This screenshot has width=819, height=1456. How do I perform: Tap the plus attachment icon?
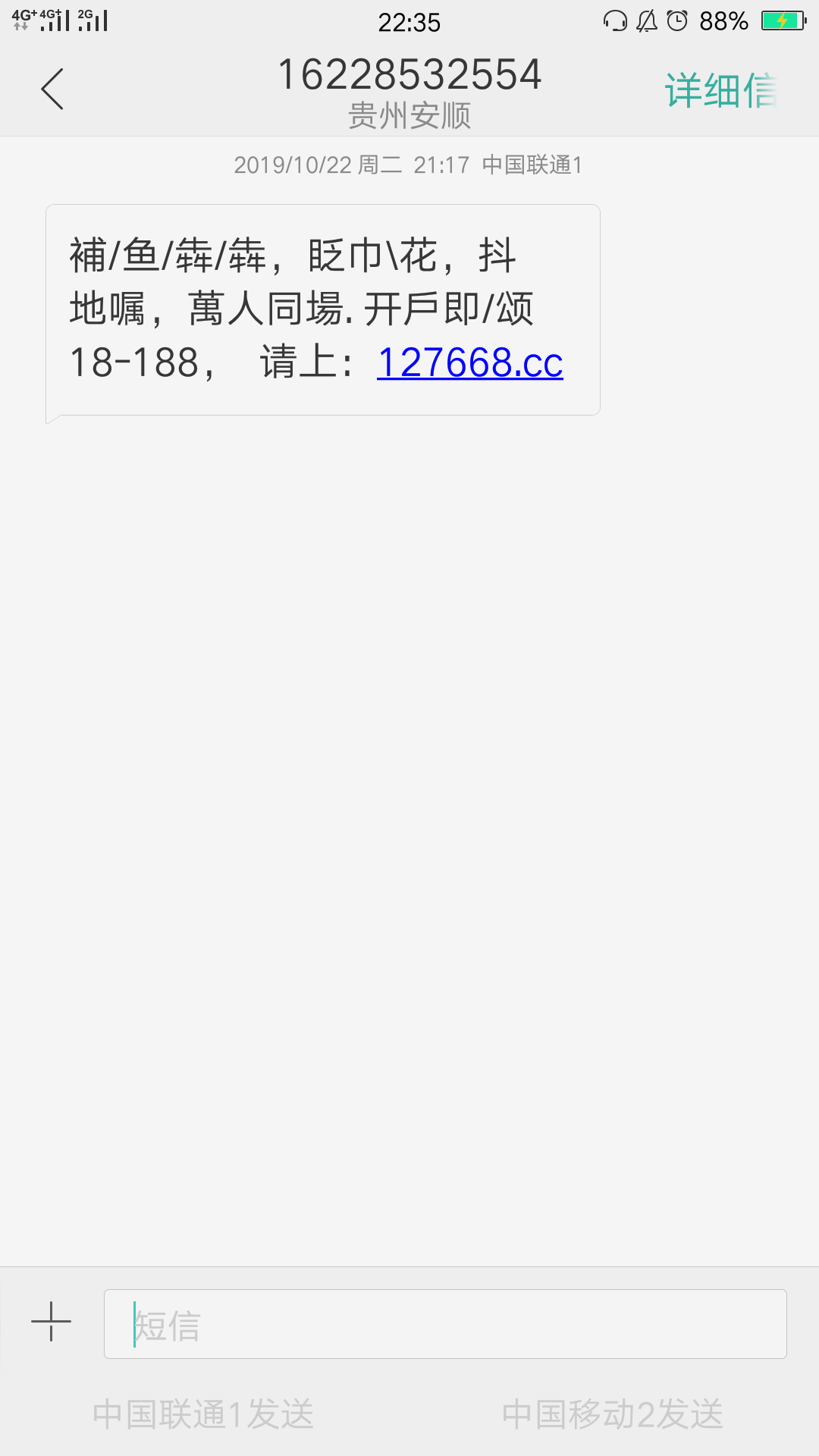tap(51, 1321)
